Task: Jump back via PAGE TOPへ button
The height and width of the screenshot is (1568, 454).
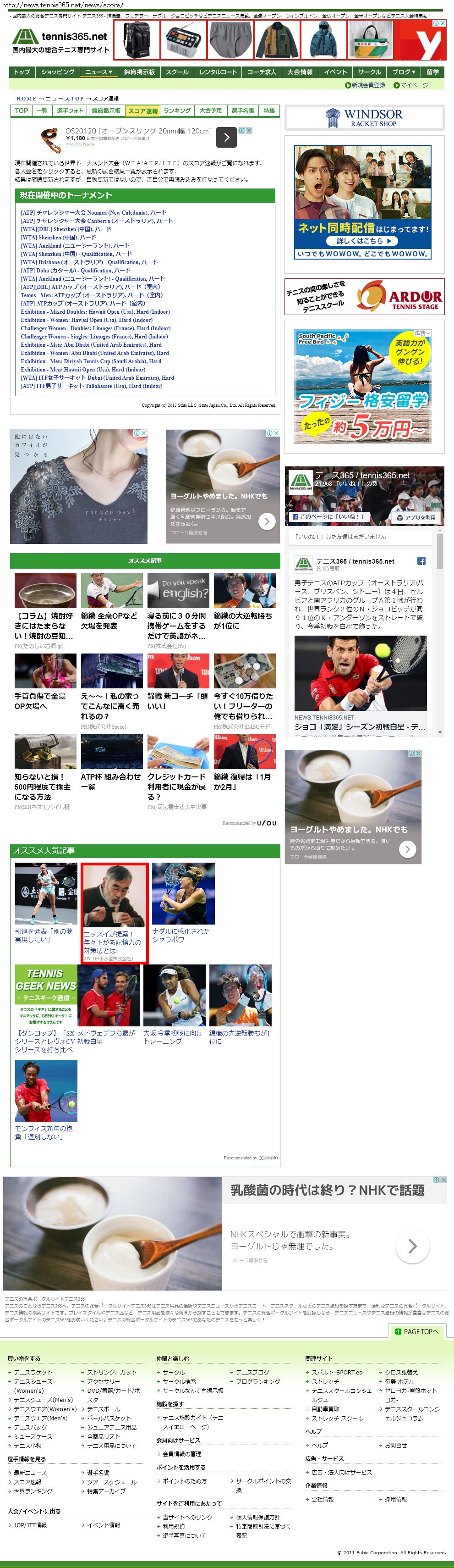Action: pyautogui.click(x=420, y=1331)
